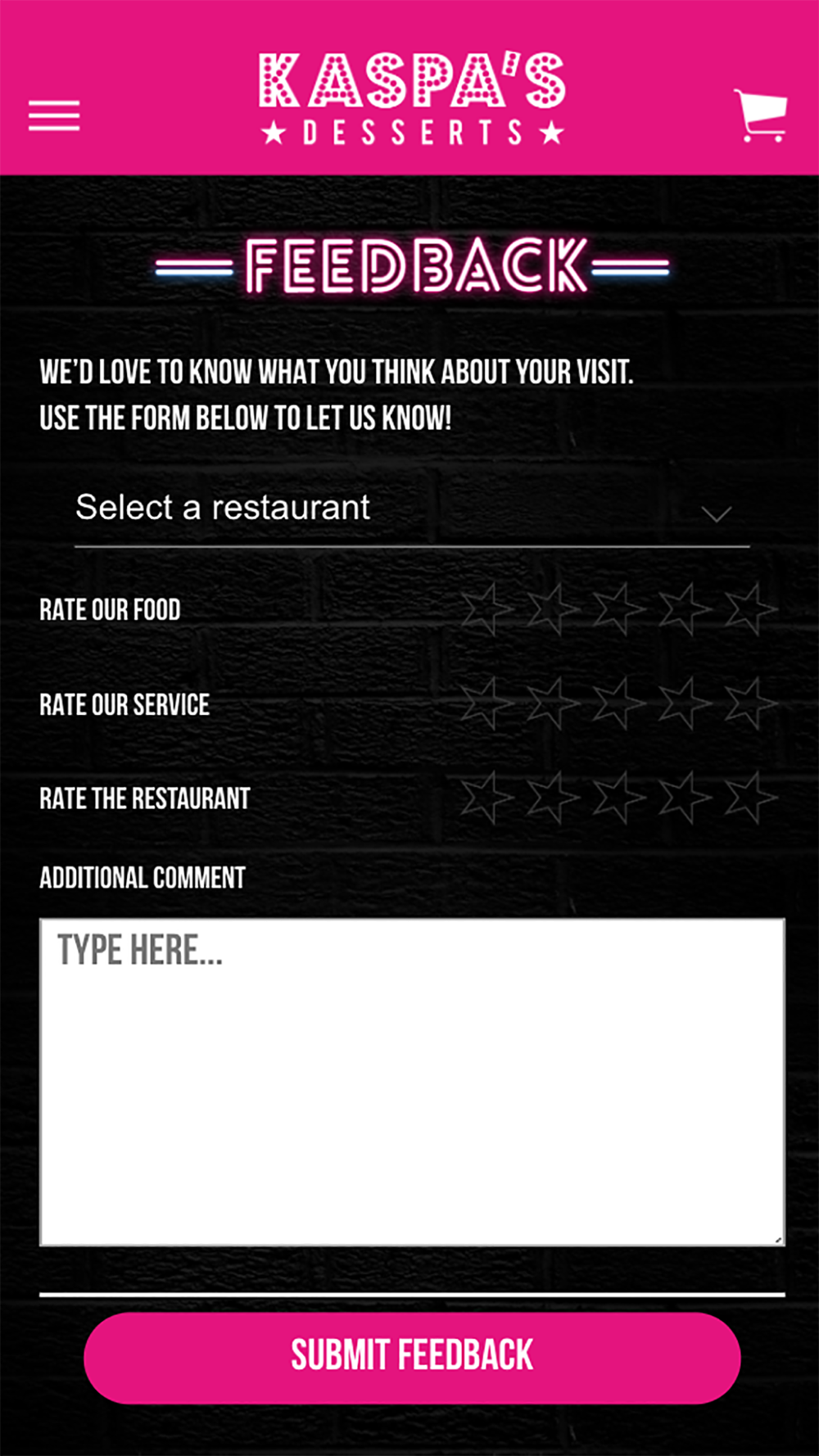The height and width of the screenshot is (1456, 819).
Task: Open the shopping cart
Action: (760, 115)
